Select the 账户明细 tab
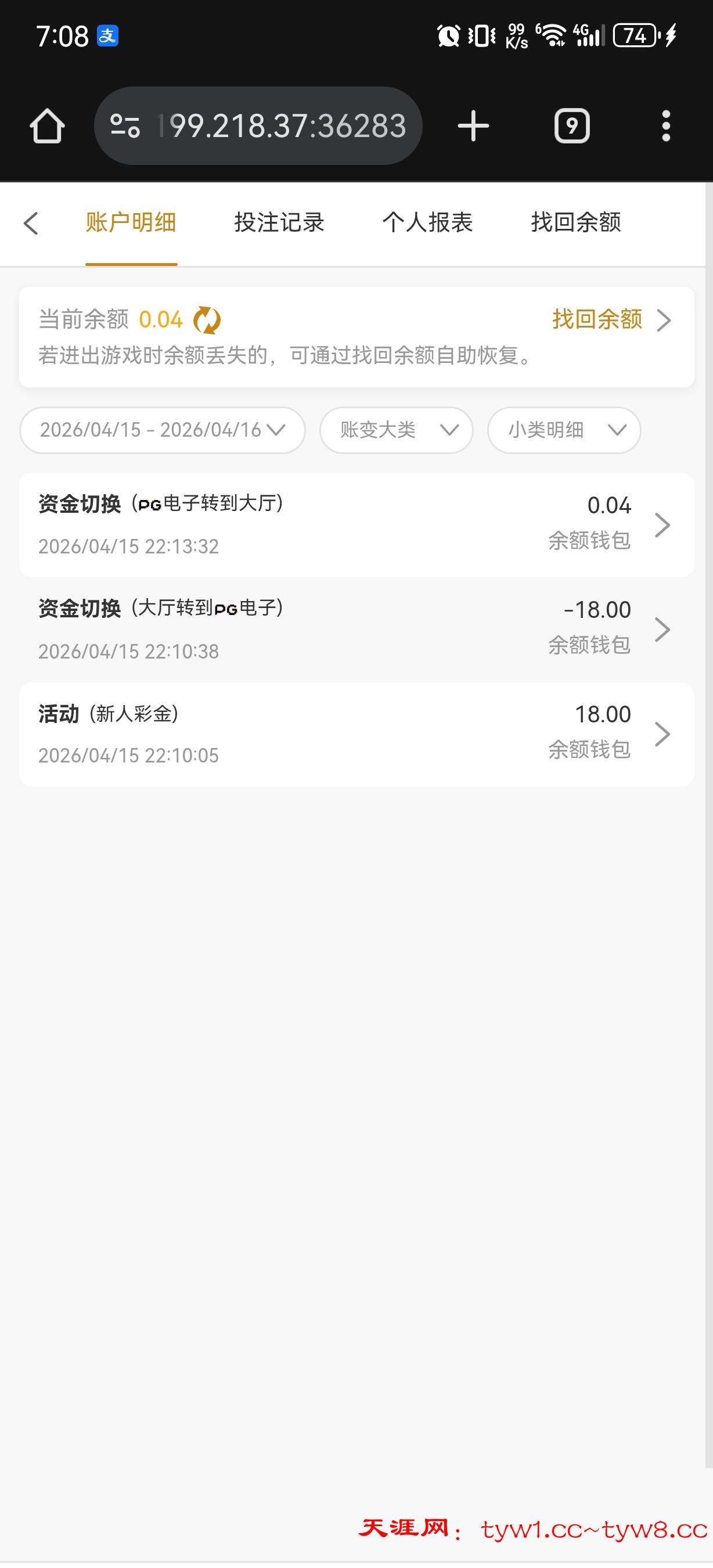The width and height of the screenshot is (713, 1568). tap(131, 223)
